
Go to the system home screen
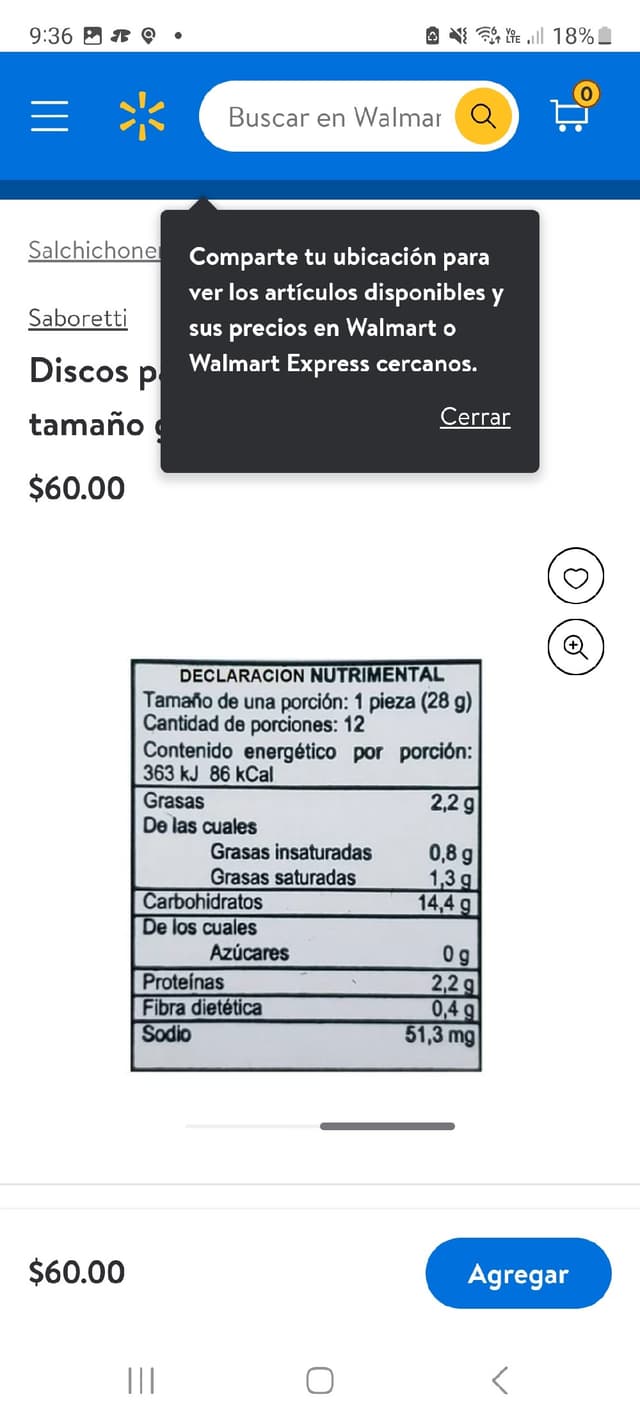tap(320, 1381)
